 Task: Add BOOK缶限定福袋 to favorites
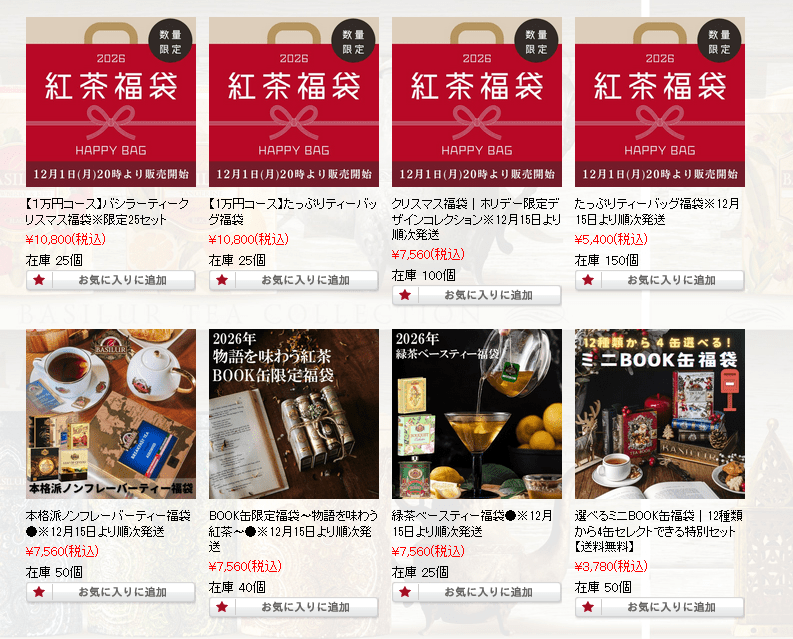click(x=293, y=607)
